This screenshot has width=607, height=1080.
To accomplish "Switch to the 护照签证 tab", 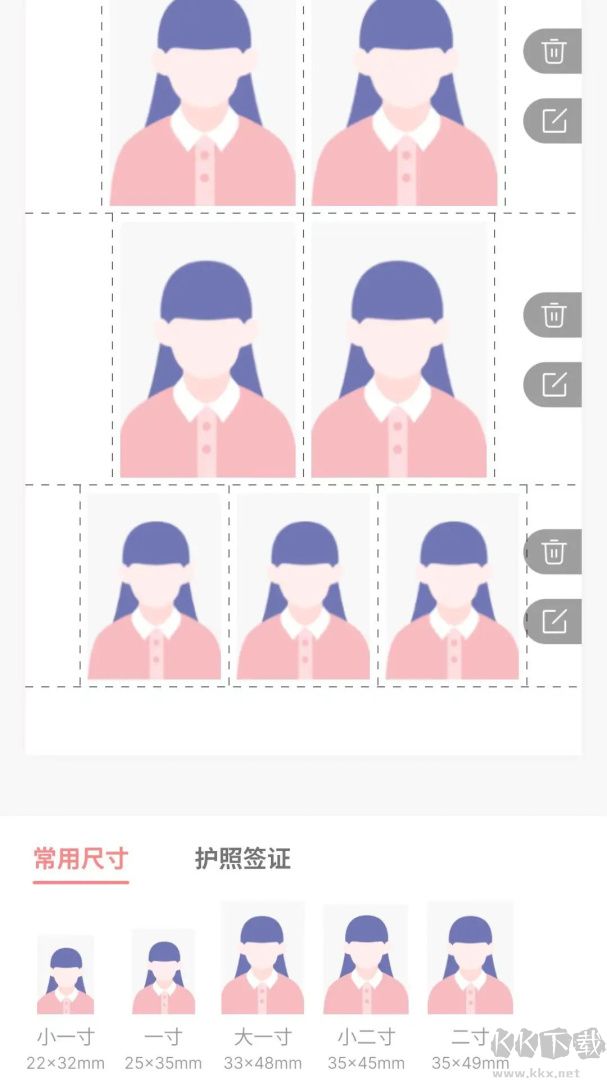I will click(242, 858).
